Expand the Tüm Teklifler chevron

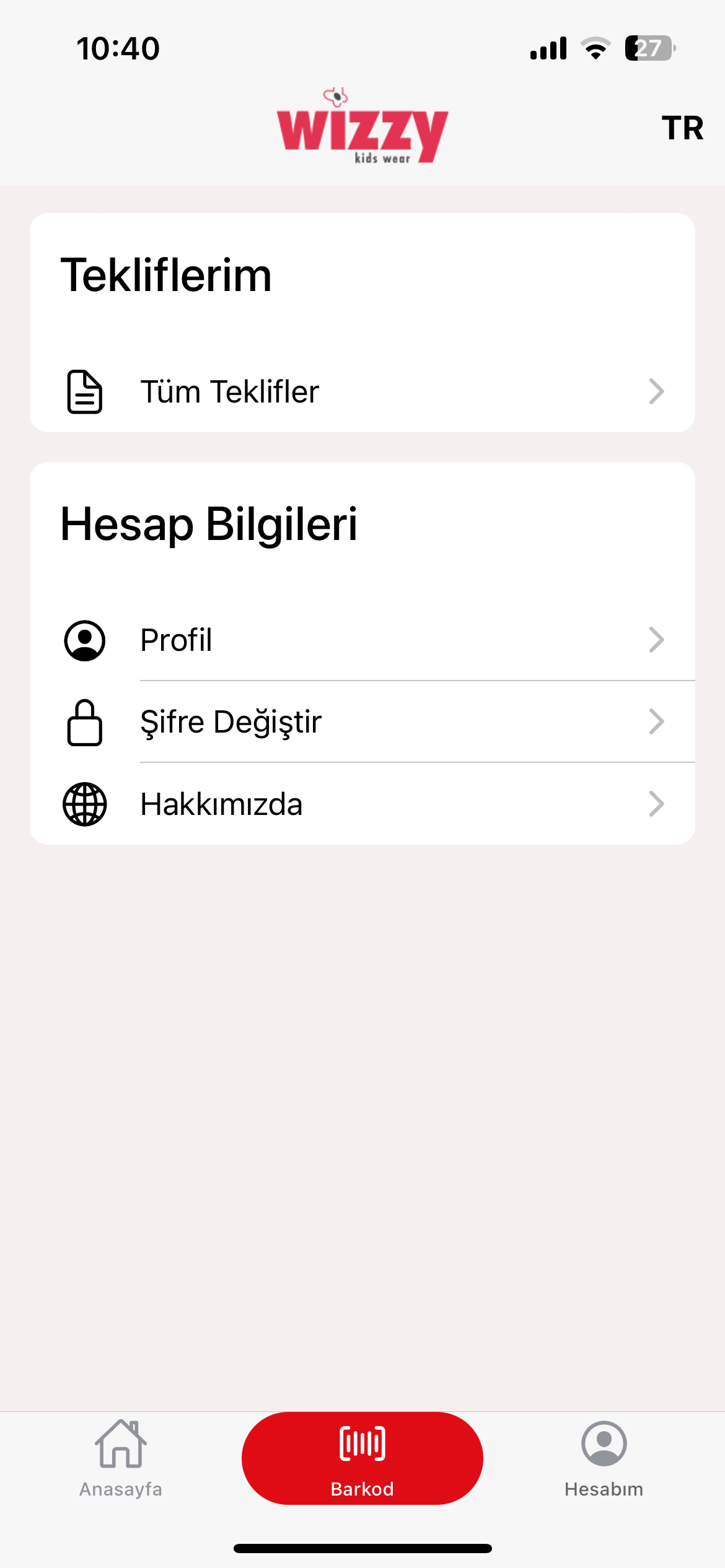point(656,391)
